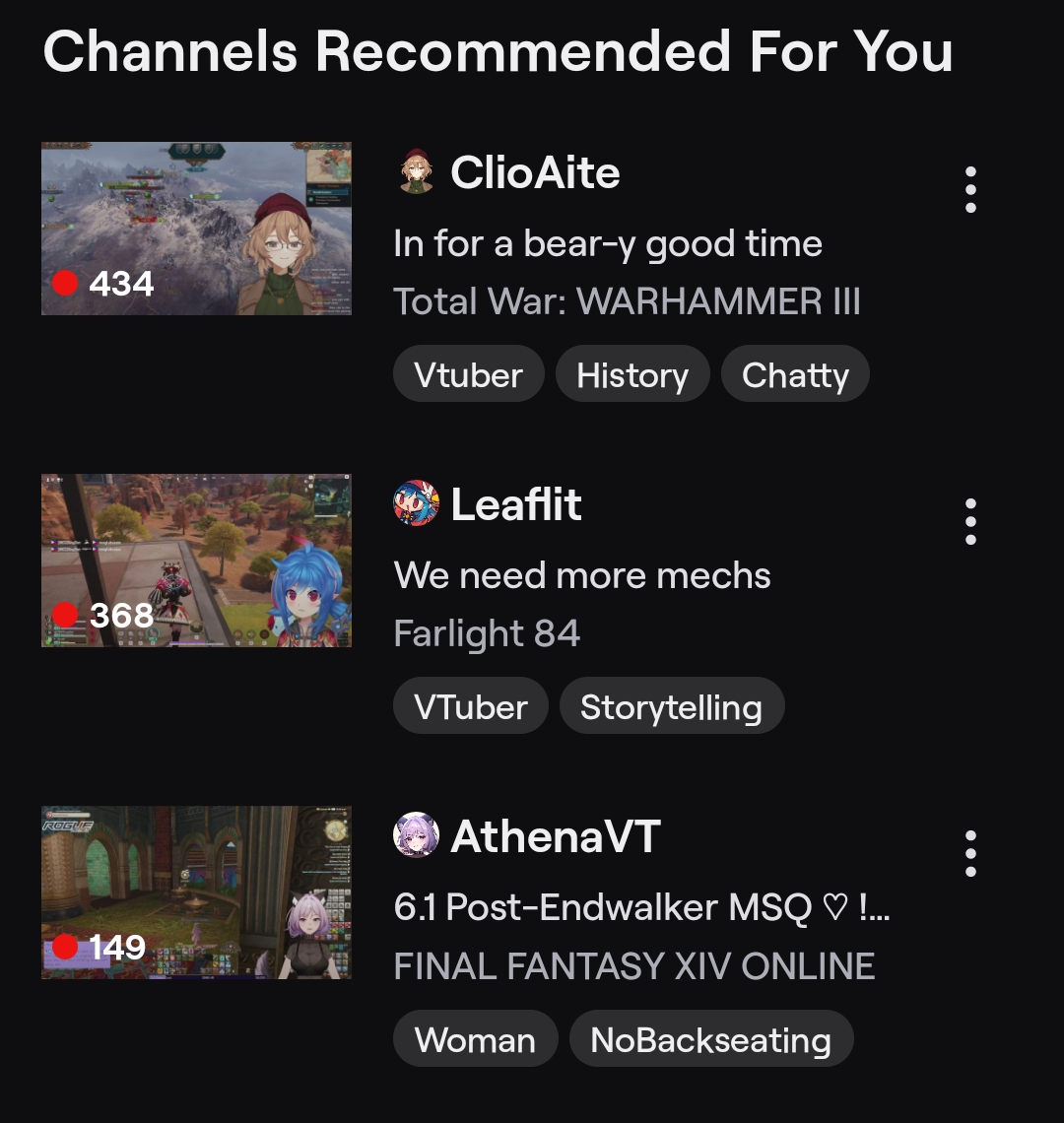
Task: Tap the NoBackseating tag chip
Action: (710, 1039)
